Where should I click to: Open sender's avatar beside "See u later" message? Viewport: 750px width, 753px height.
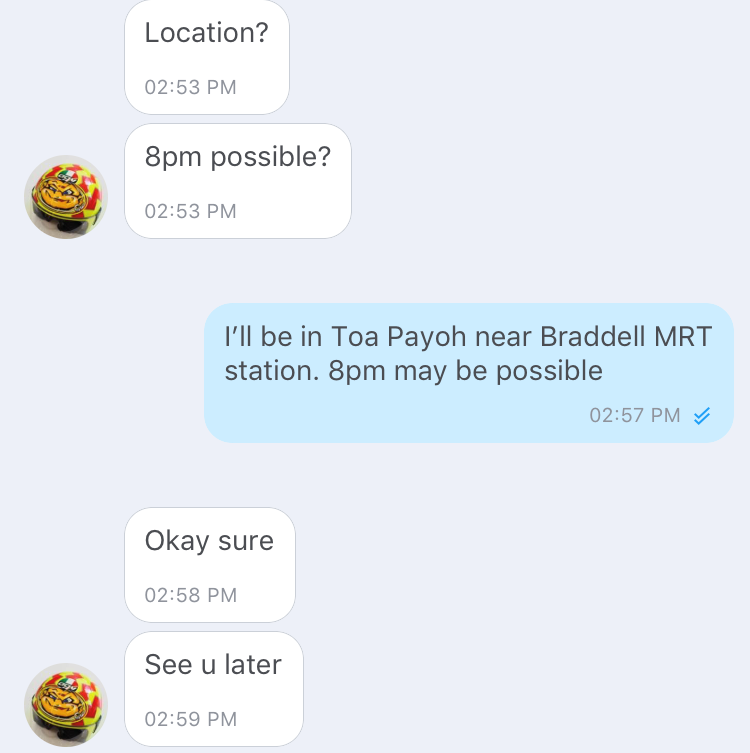66,704
